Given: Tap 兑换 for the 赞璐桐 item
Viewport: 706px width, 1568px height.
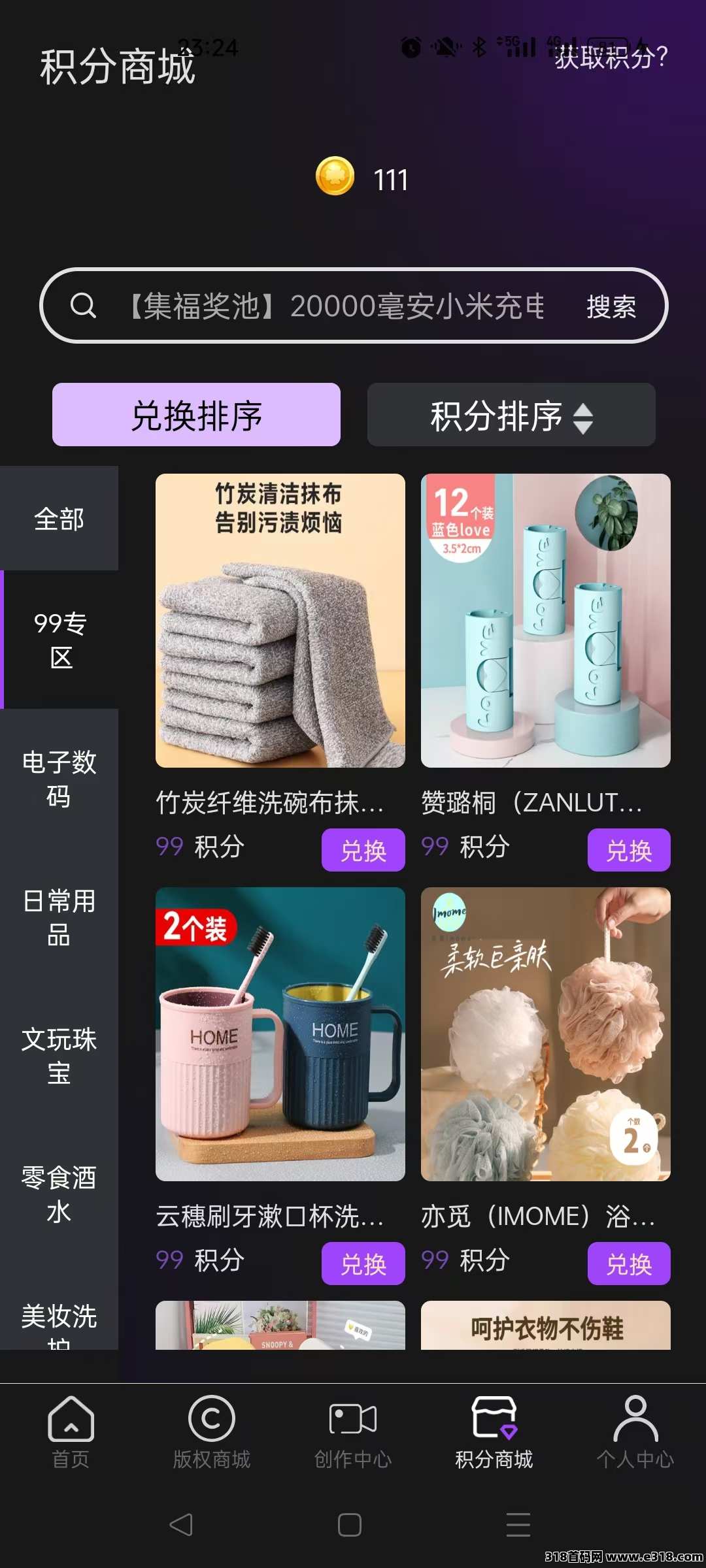Looking at the screenshot, I should (629, 850).
